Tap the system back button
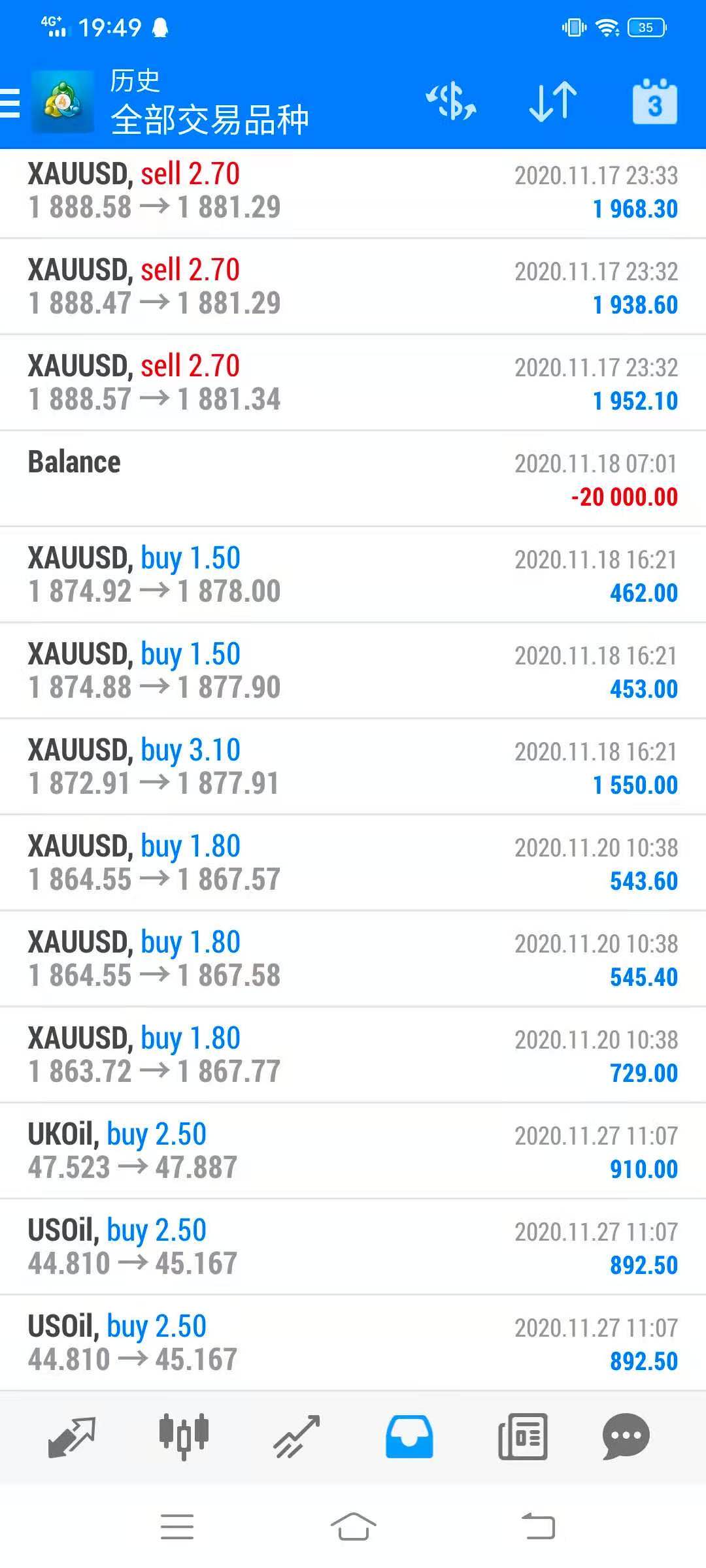Image resolution: width=706 pixels, height=1568 pixels. click(538, 1527)
